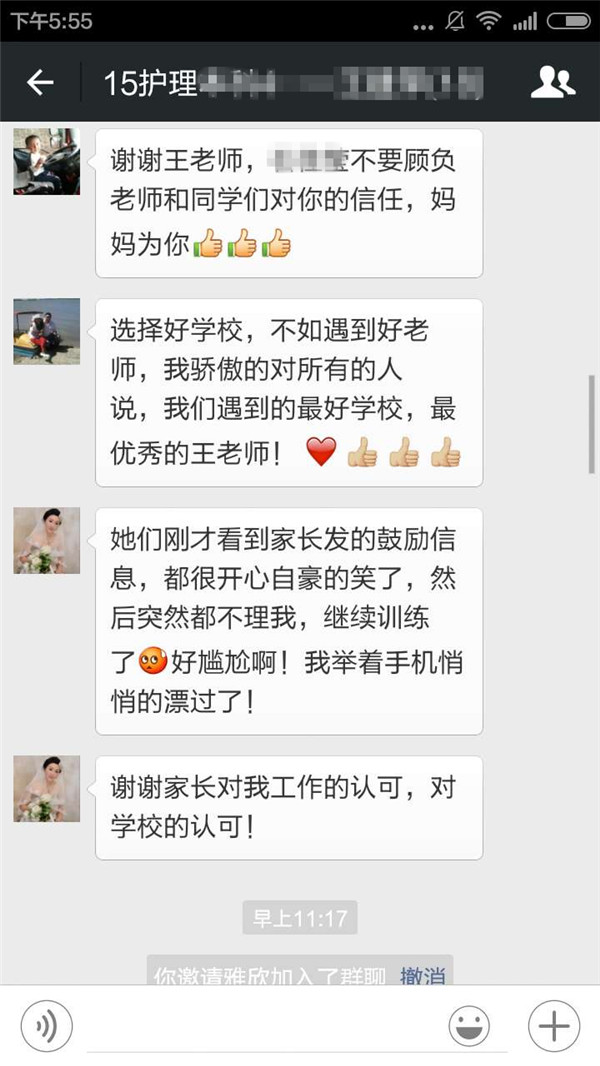Open avatar beside 谢谢家长对我工作的认可 message
600x1066 pixels.
(x=47, y=788)
